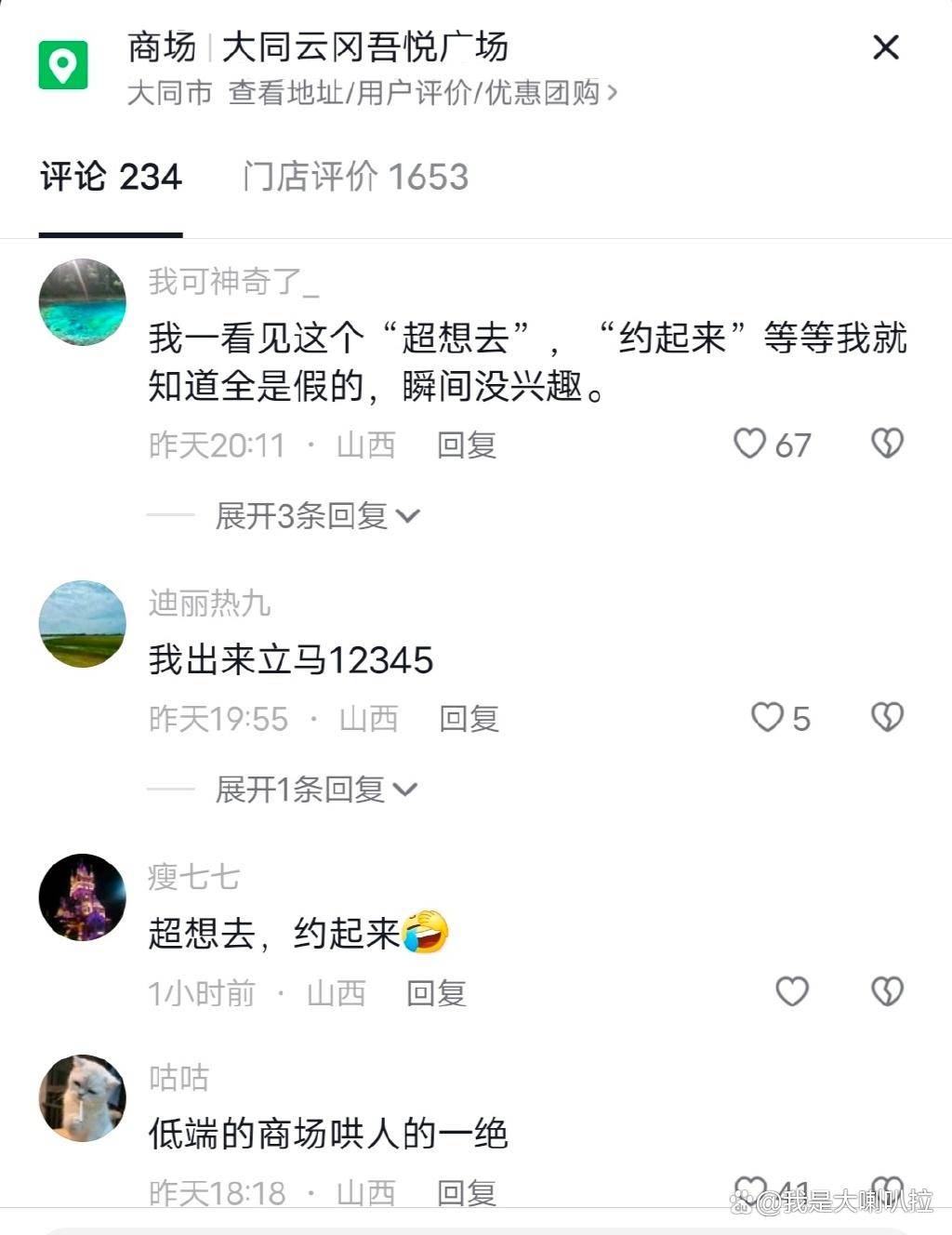
Task: Reply to 瘦七七's comment
Action: [x=436, y=993]
